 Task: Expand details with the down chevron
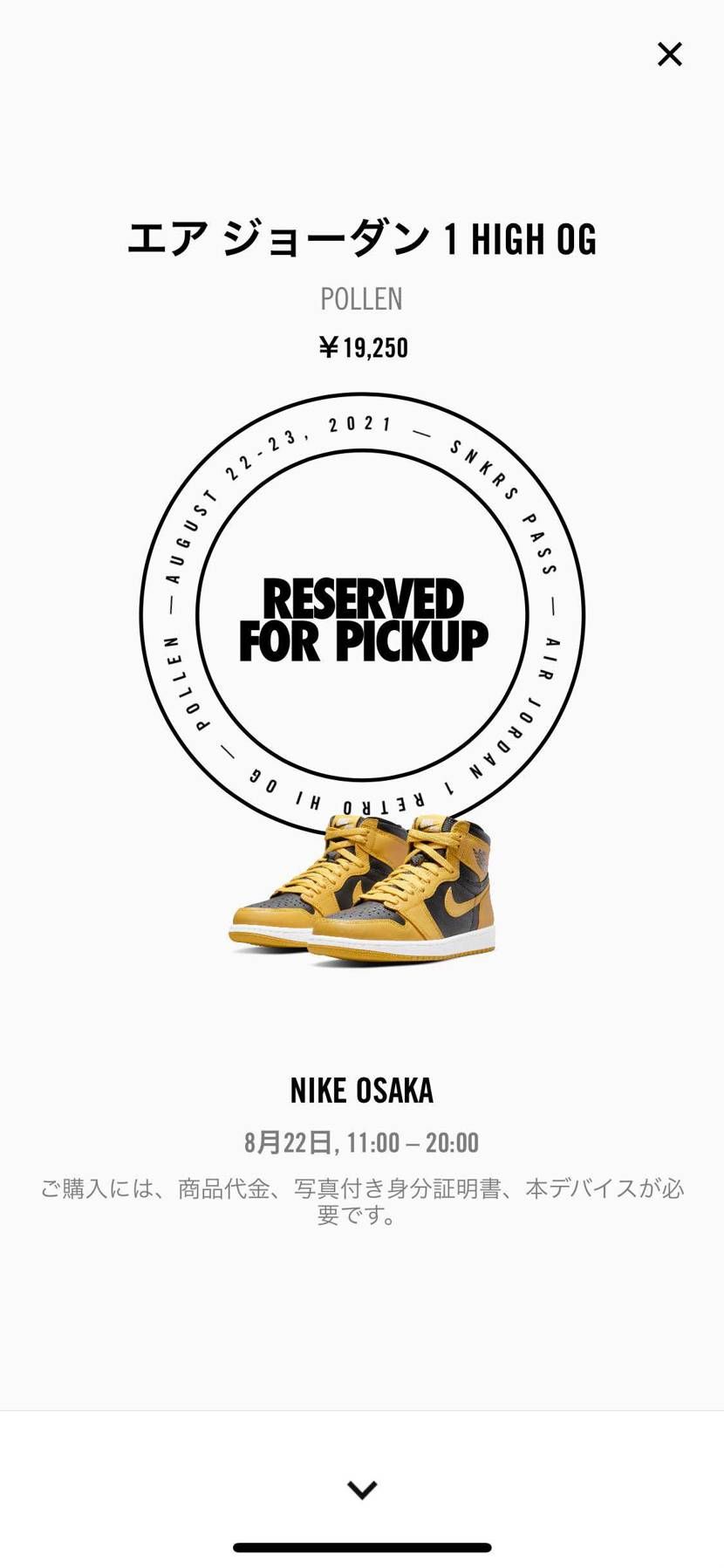coord(362,1489)
